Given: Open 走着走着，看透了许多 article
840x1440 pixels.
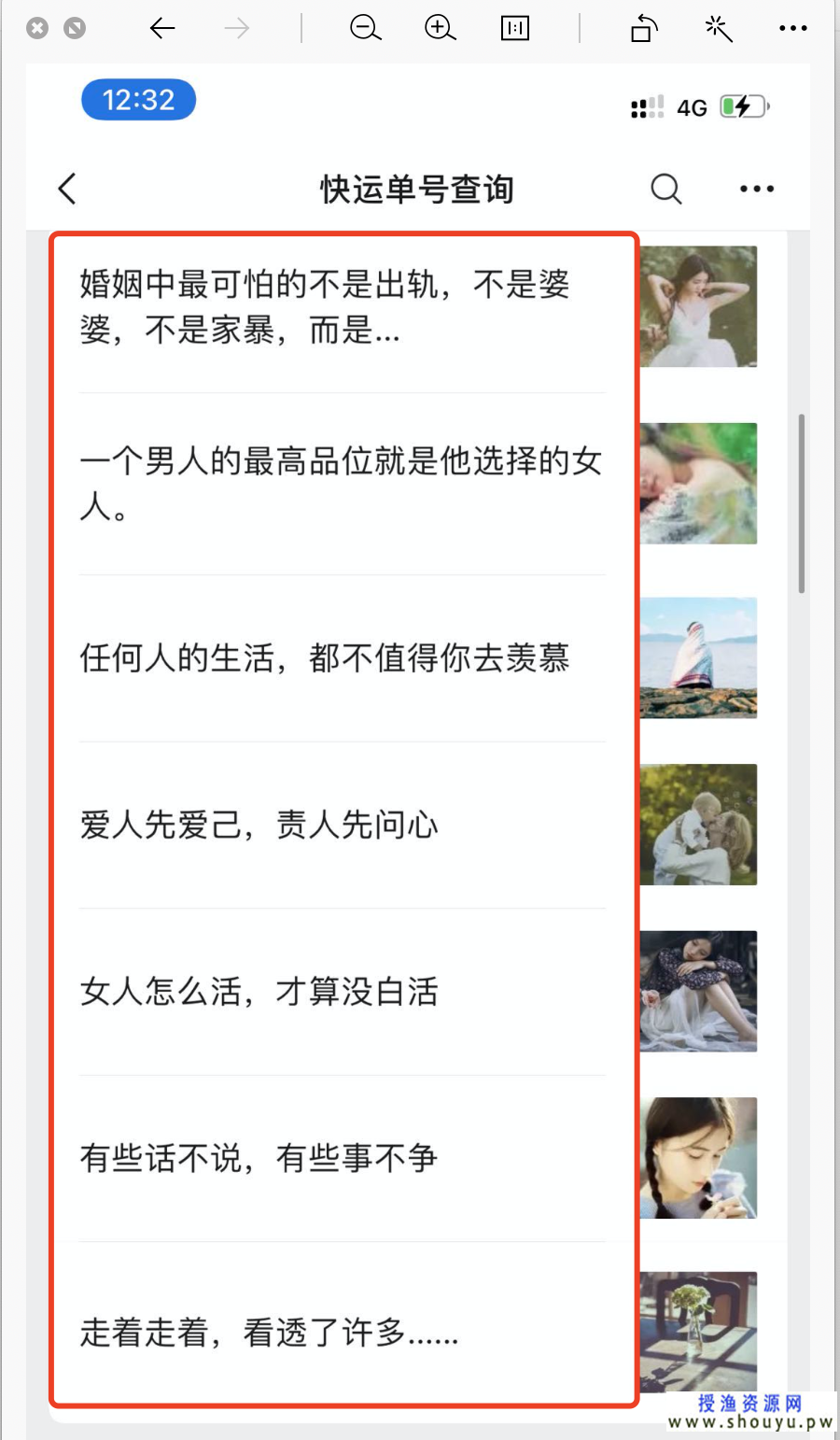Looking at the screenshot, I should 270,1333.
